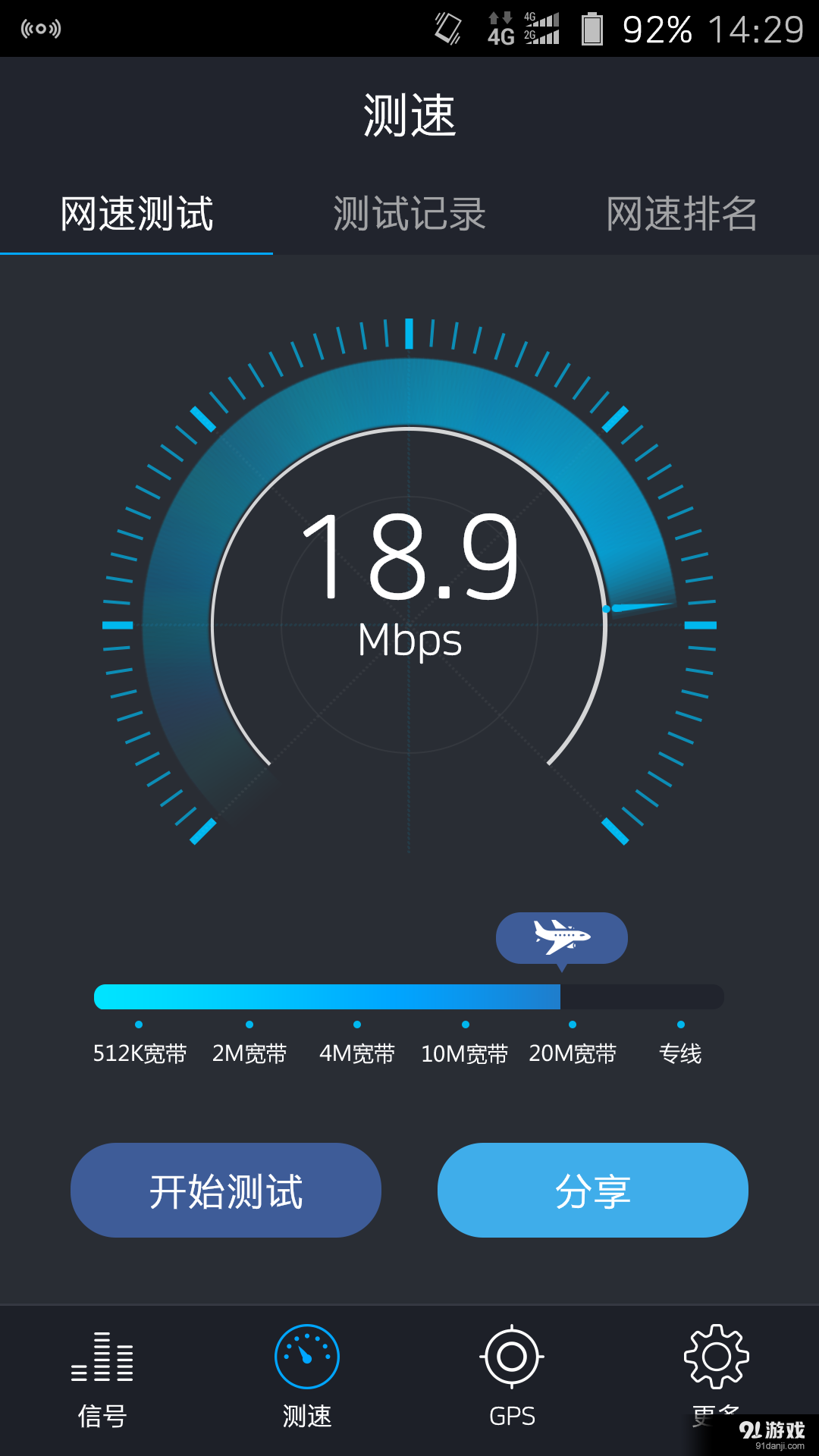Tap the speaker broadcast icon in status bar
The image size is (819, 1456).
pyautogui.click(x=39, y=29)
